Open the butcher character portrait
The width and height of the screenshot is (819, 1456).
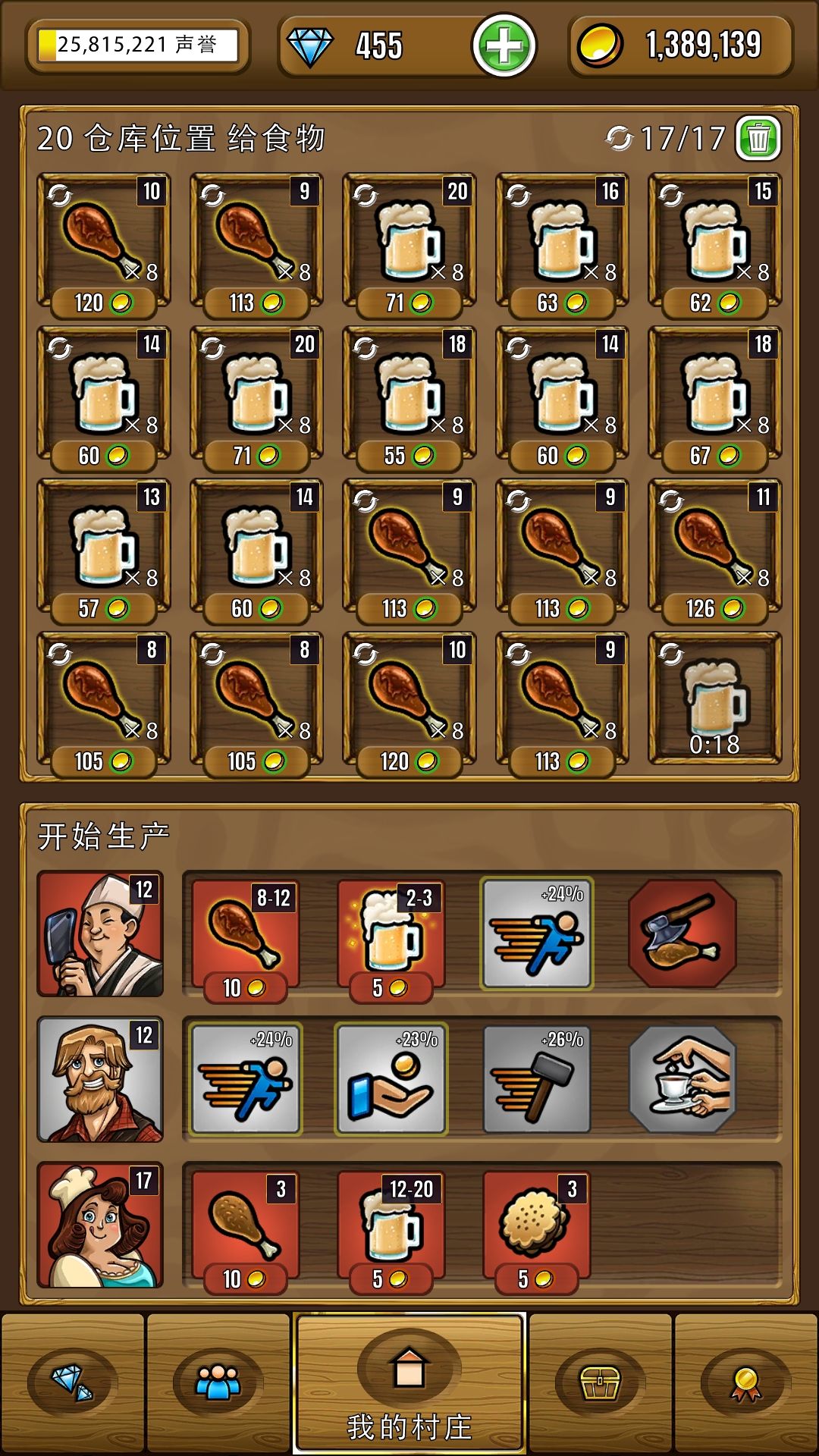pyautogui.click(x=100, y=934)
